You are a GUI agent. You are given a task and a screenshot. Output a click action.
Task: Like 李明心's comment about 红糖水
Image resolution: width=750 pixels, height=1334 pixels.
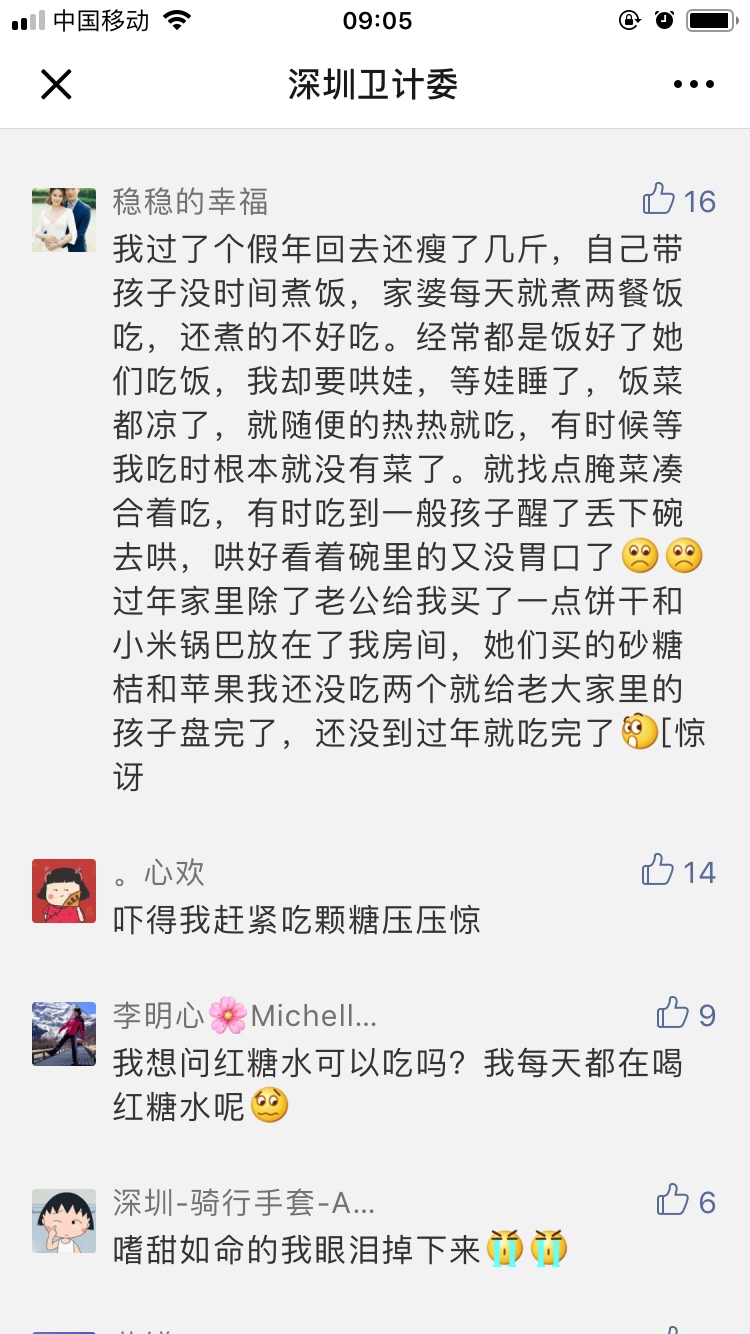tap(673, 1014)
